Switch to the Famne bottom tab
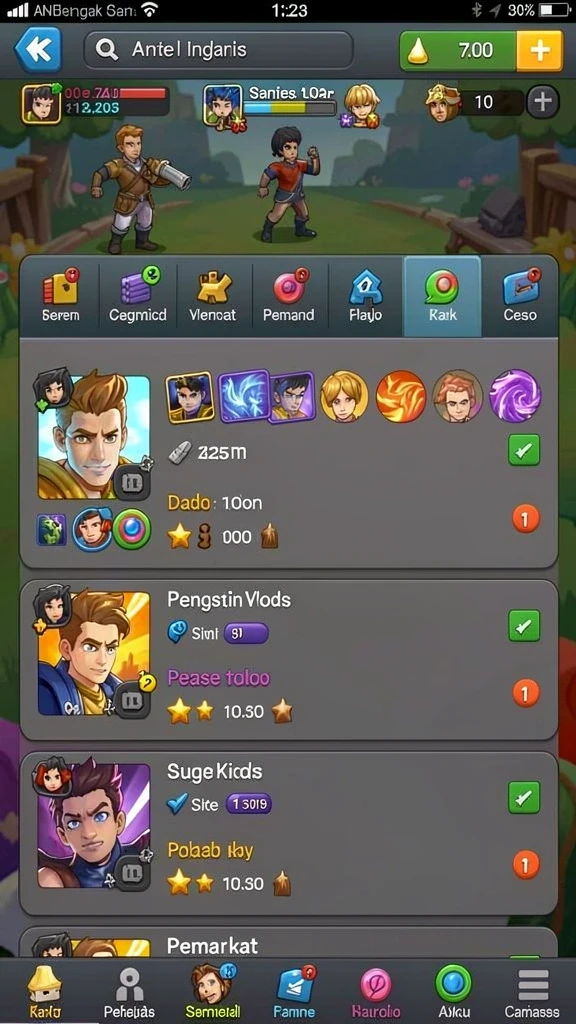576x1024 pixels. [x=294, y=993]
